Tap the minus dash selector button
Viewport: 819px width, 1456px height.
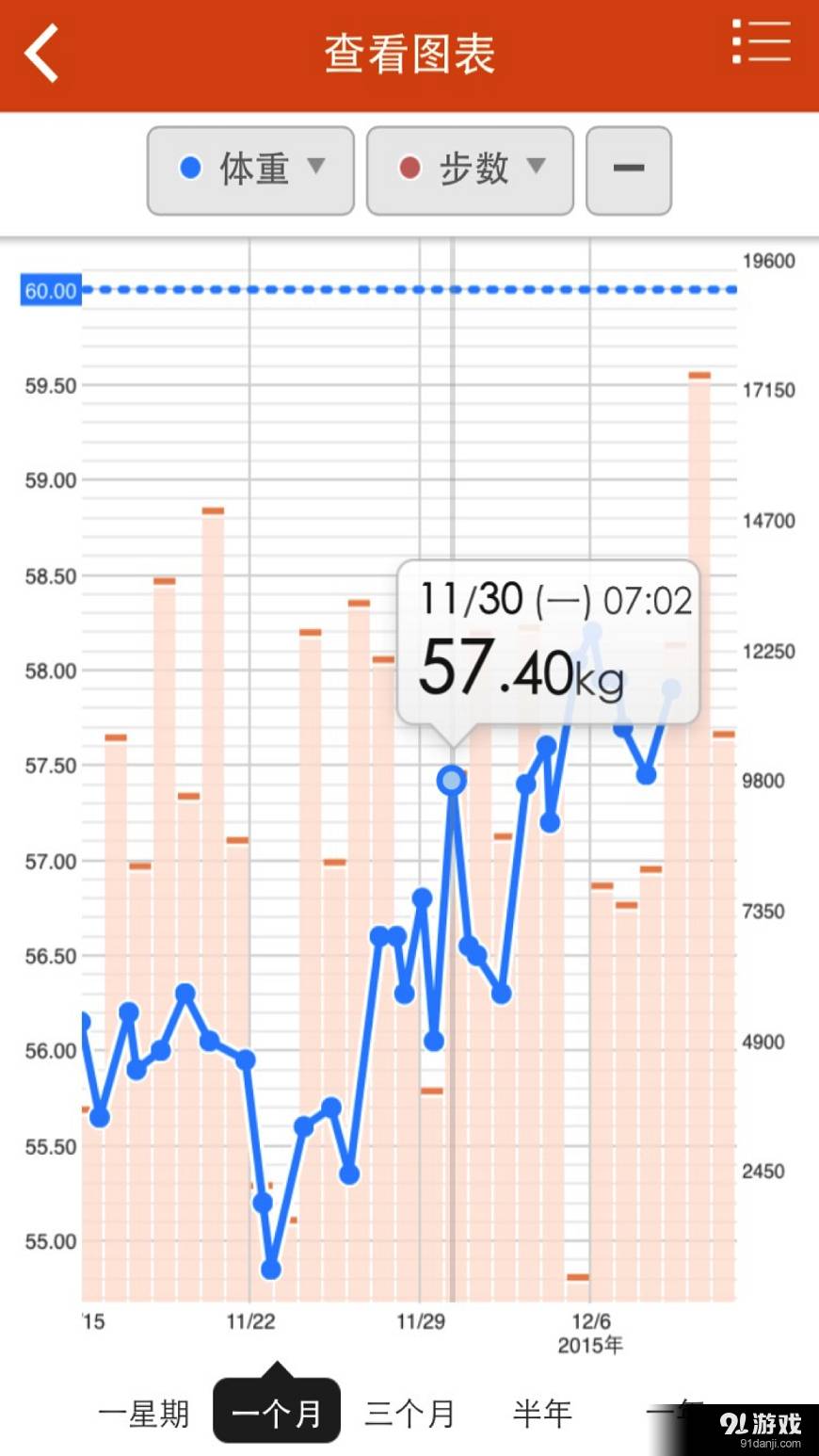(628, 170)
